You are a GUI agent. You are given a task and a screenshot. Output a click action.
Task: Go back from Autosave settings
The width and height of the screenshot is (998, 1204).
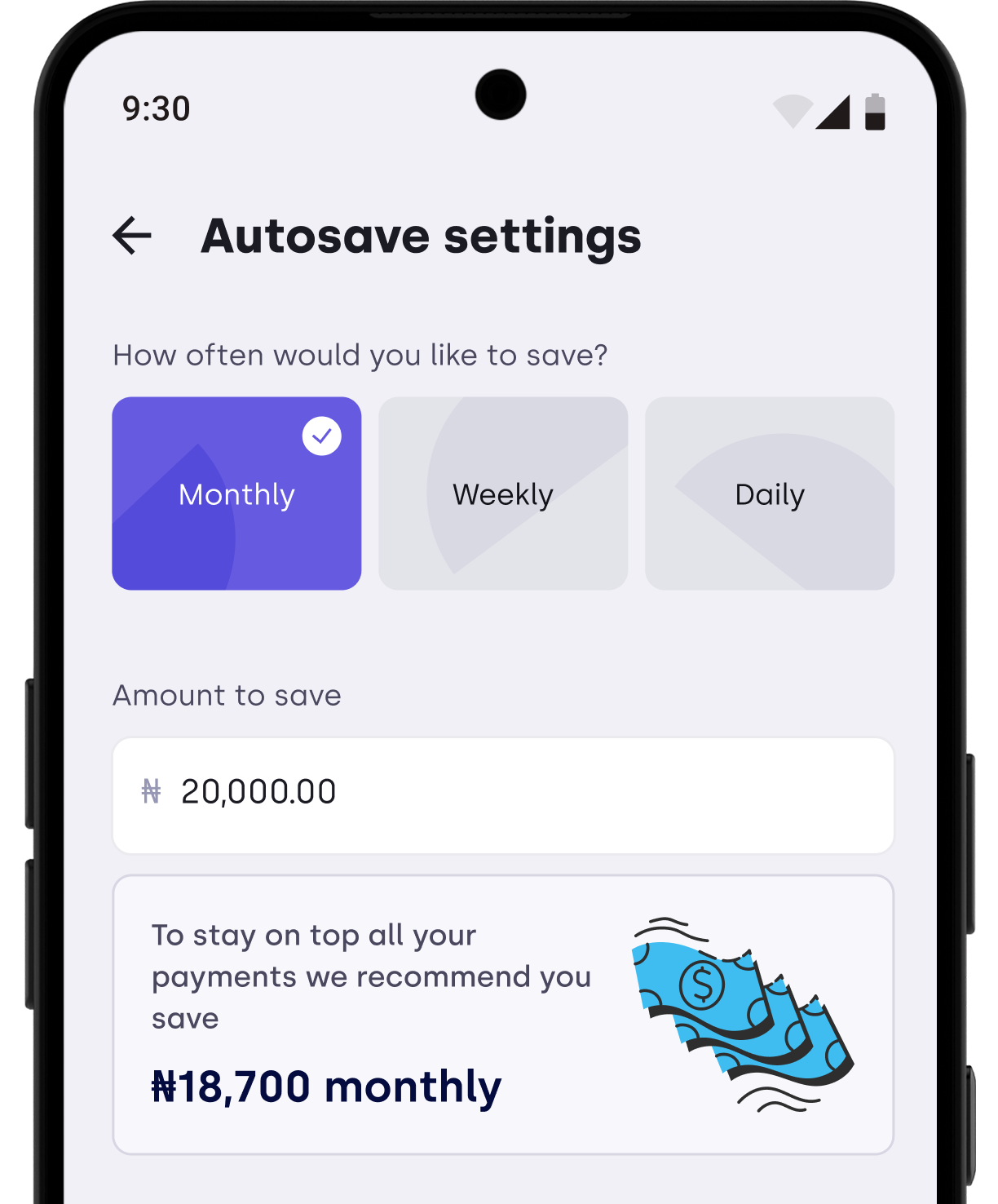[132, 236]
